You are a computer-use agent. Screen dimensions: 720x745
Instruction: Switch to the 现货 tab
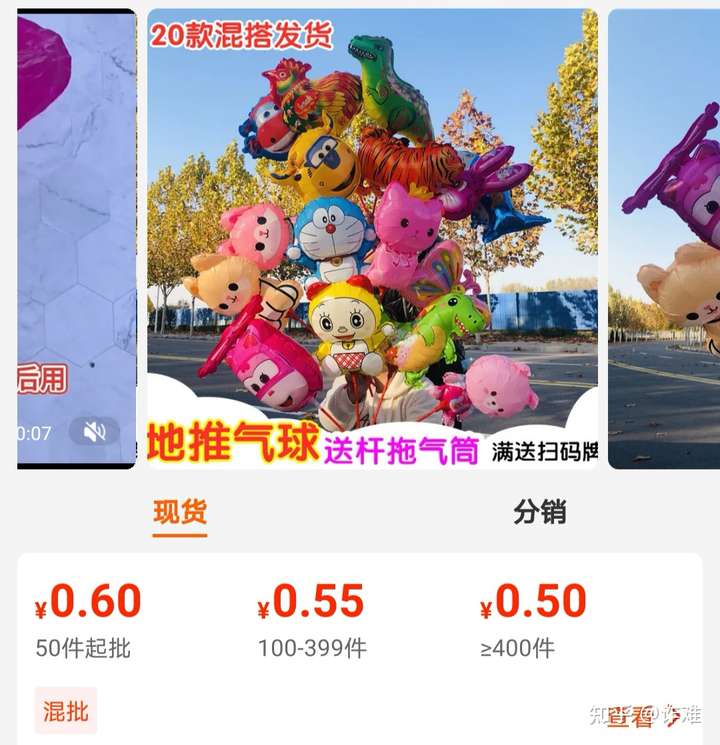pyautogui.click(x=180, y=512)
